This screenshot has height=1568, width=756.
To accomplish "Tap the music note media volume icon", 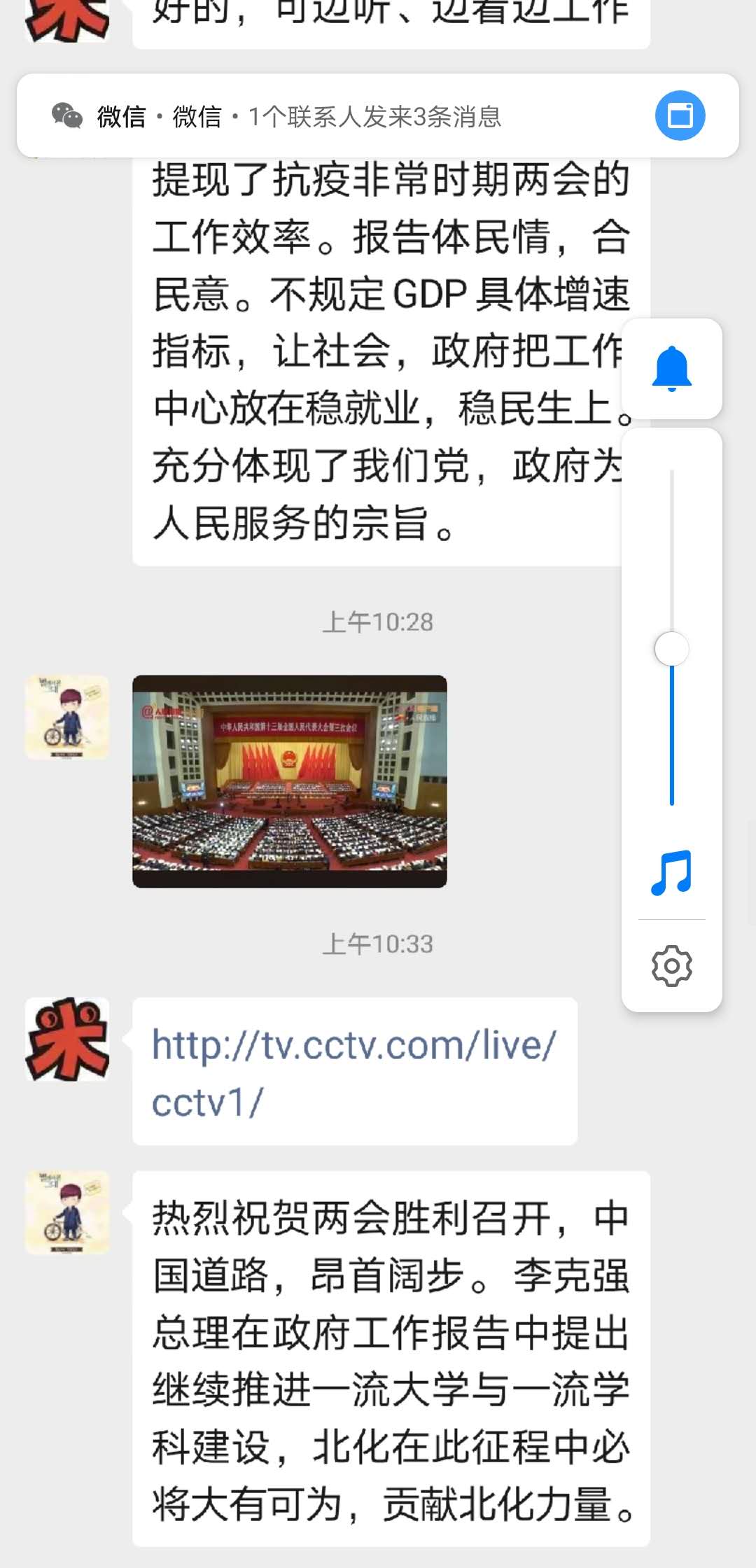I will (x=671, y=873).
